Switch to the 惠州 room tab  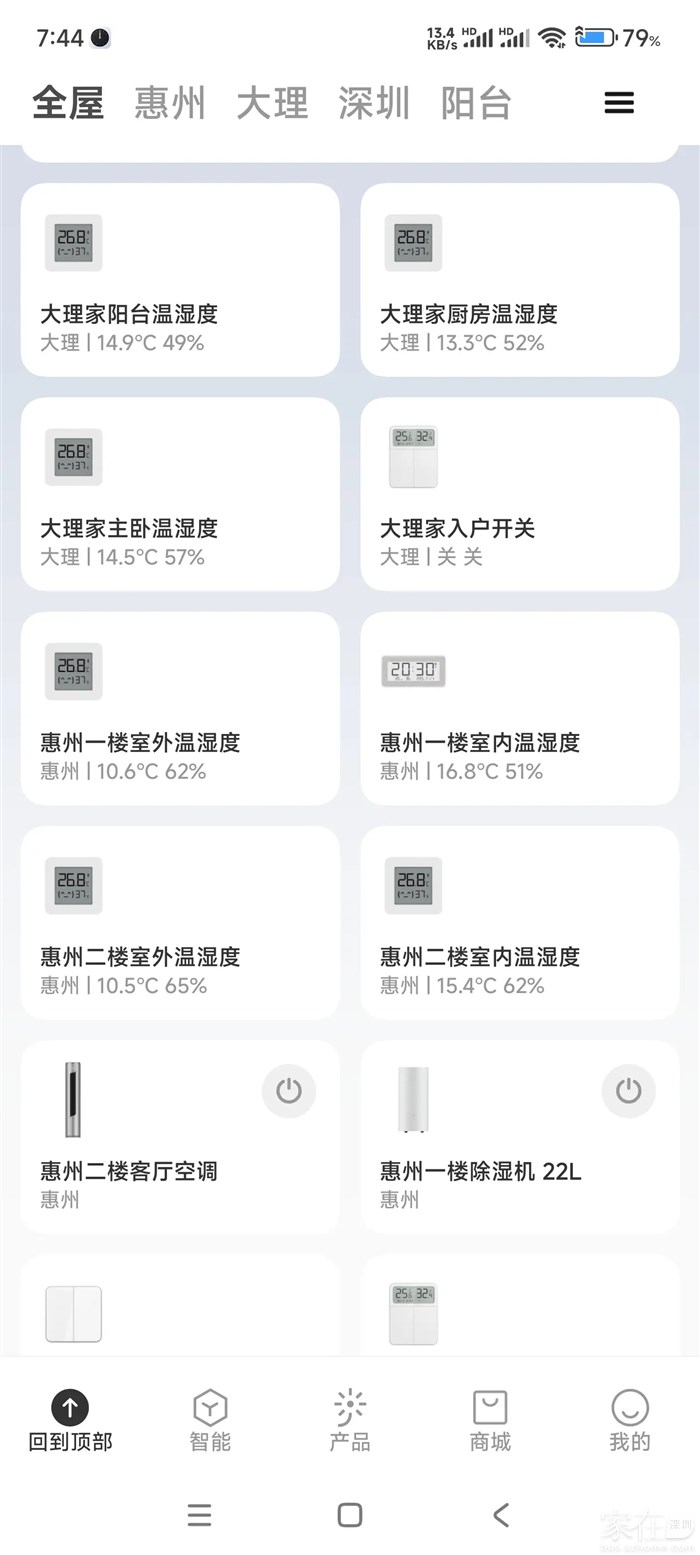pyautogui.click(x=170, y=103)
